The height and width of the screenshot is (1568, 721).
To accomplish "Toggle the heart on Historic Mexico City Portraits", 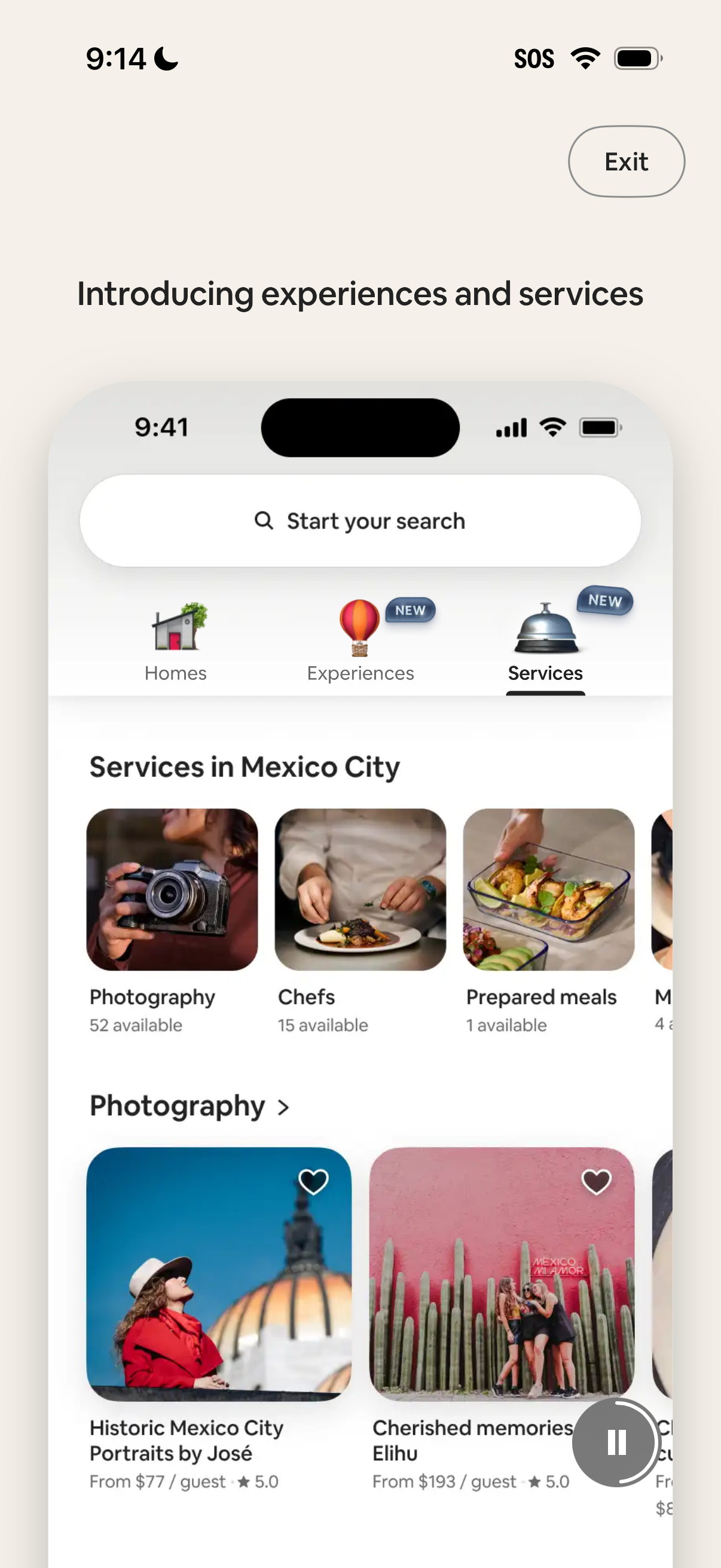I will [x=313, y=1180].
